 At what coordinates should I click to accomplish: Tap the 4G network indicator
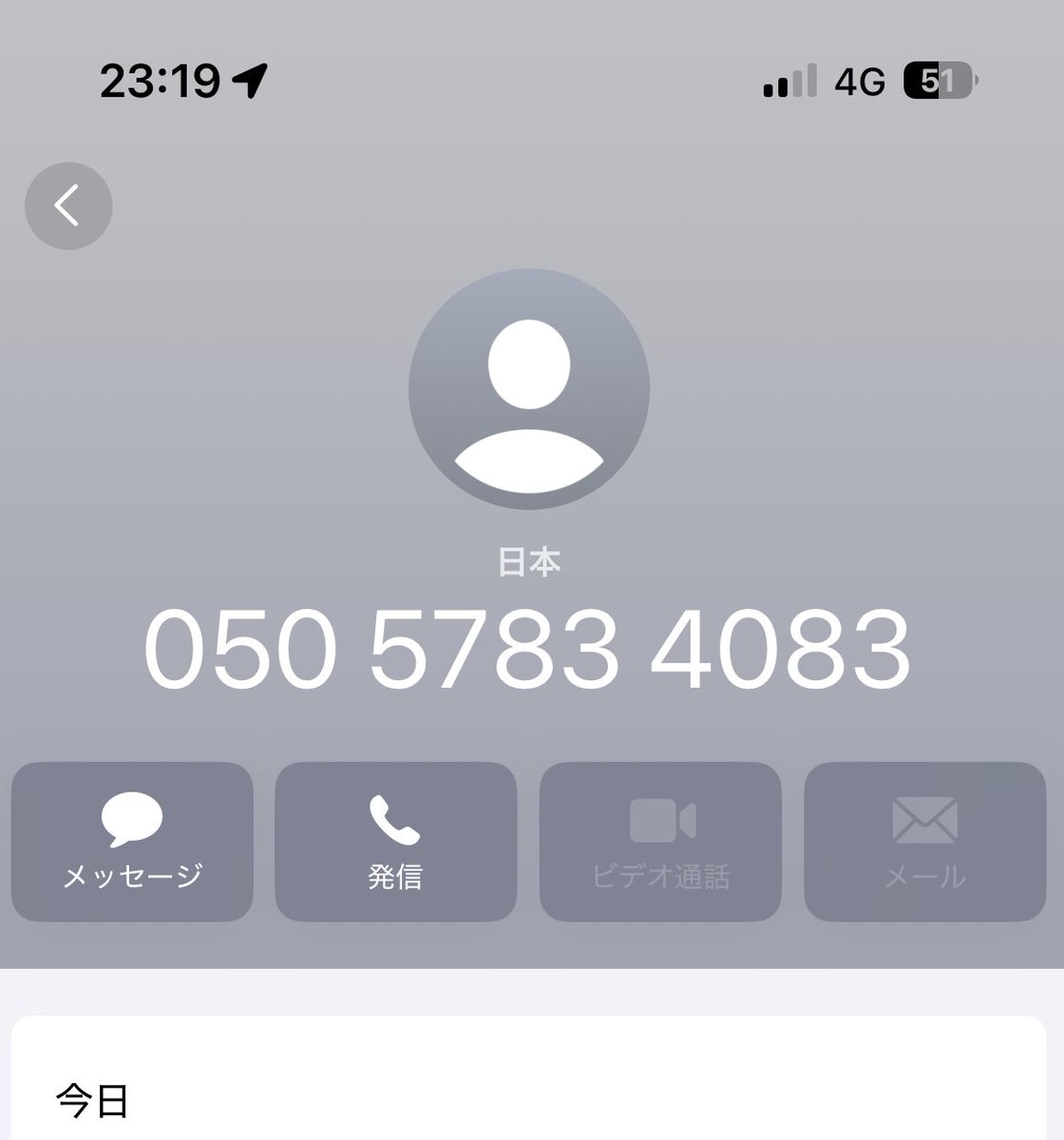click(858, 84)
